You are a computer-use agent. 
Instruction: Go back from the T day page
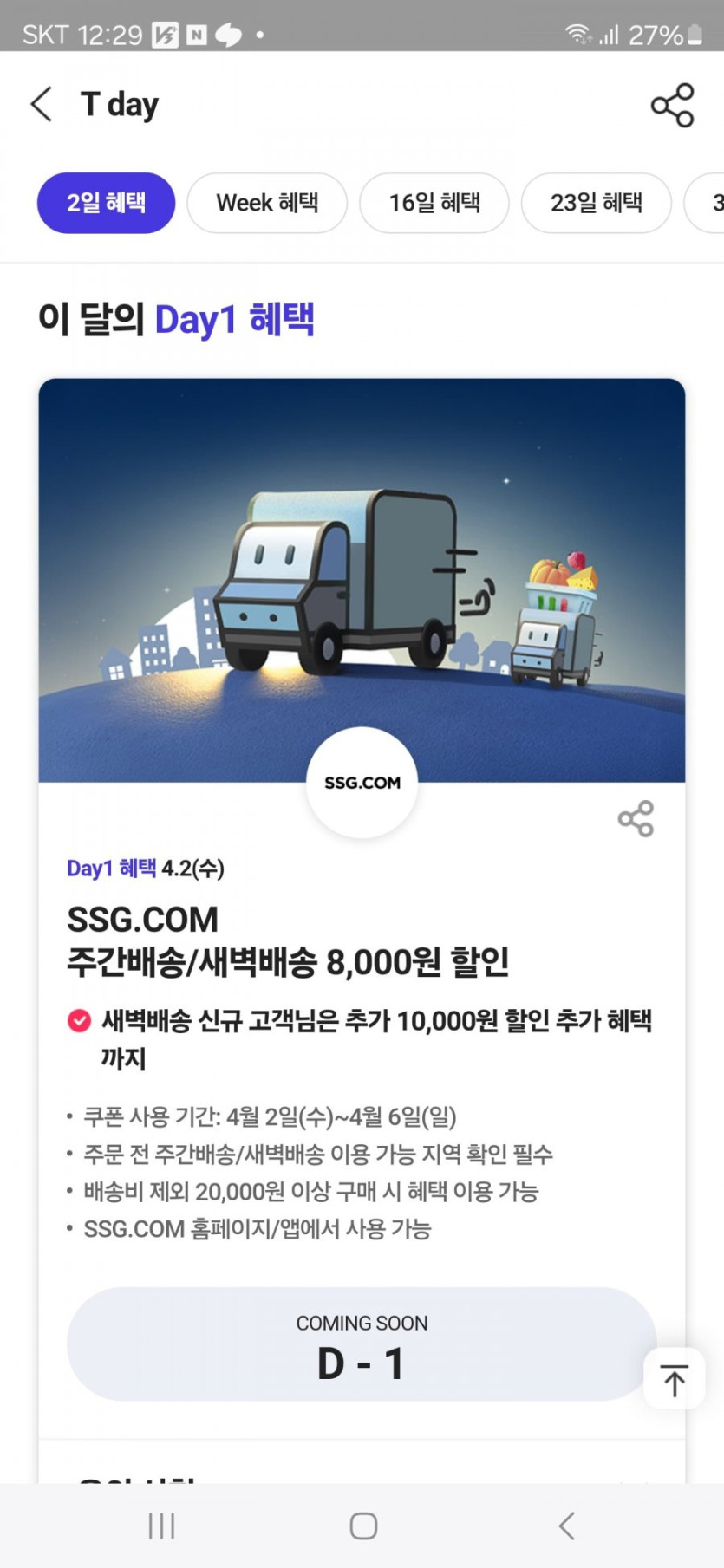coord(42,104)
